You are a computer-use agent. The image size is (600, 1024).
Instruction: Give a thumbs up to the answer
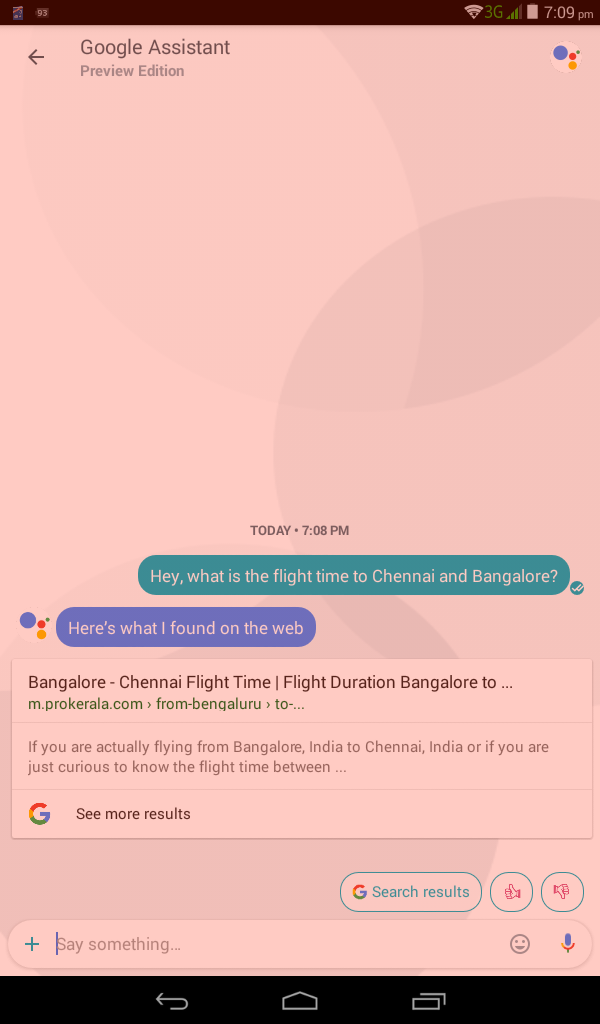point(511,892)
